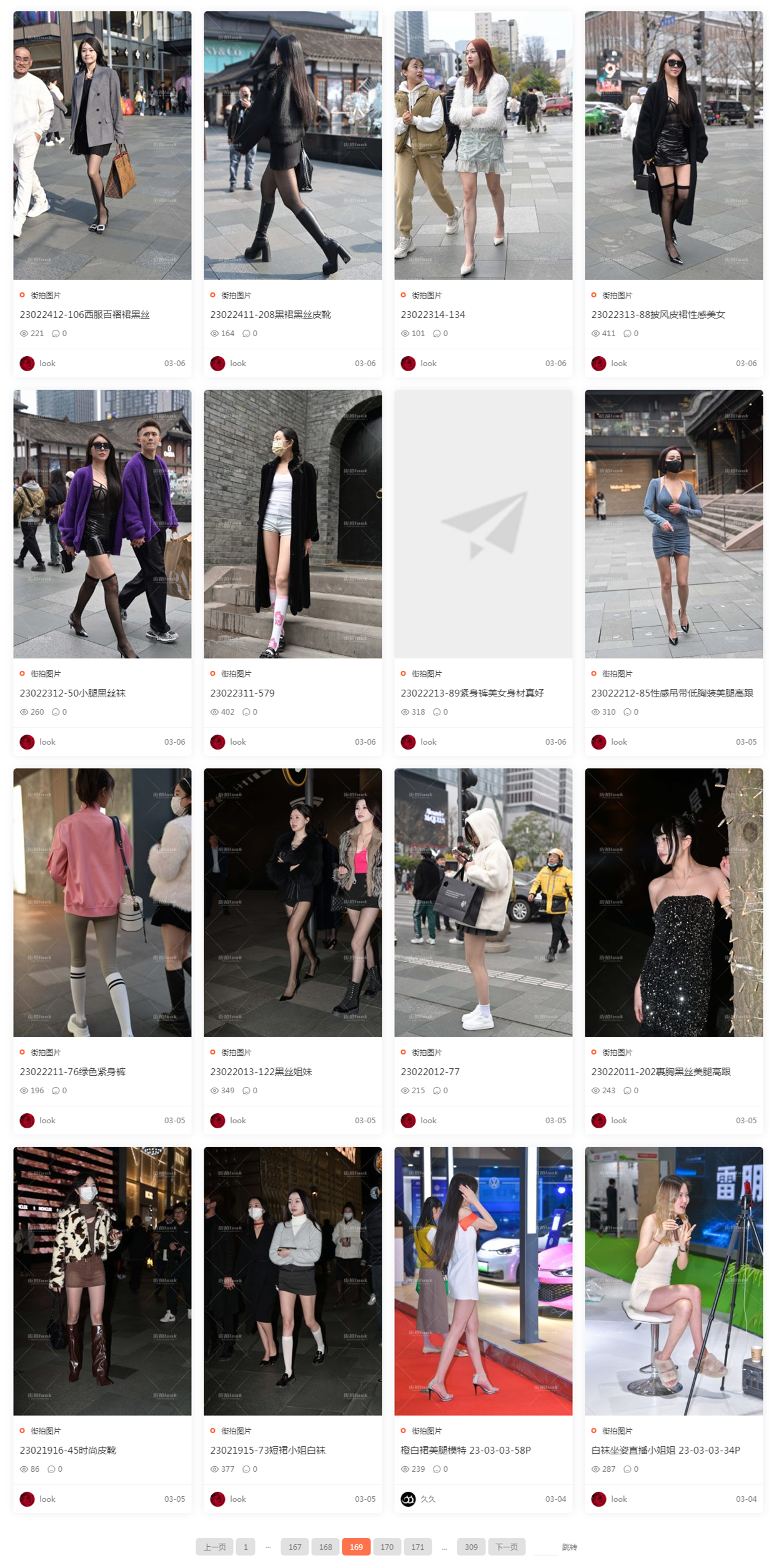View the 23022312-50小腿黑丝袜 post
This screenshot has height=1568, width=784.
point(72,693)
